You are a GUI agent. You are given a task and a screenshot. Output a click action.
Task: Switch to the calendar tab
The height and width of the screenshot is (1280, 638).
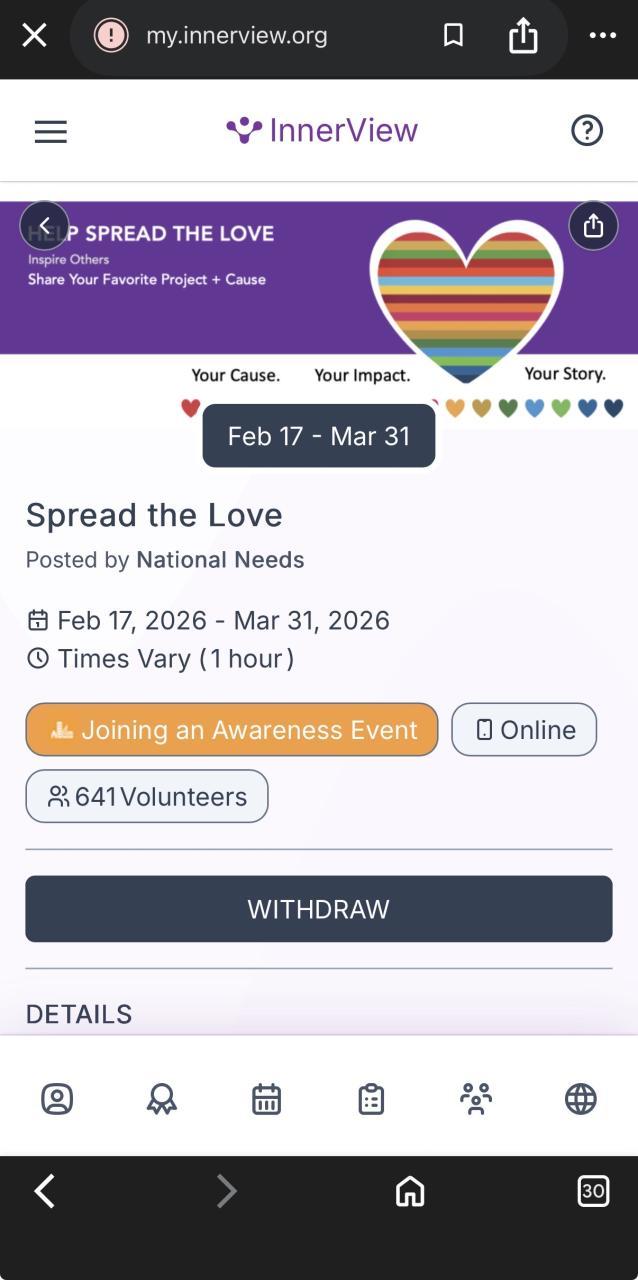[x=266, y=1099]
